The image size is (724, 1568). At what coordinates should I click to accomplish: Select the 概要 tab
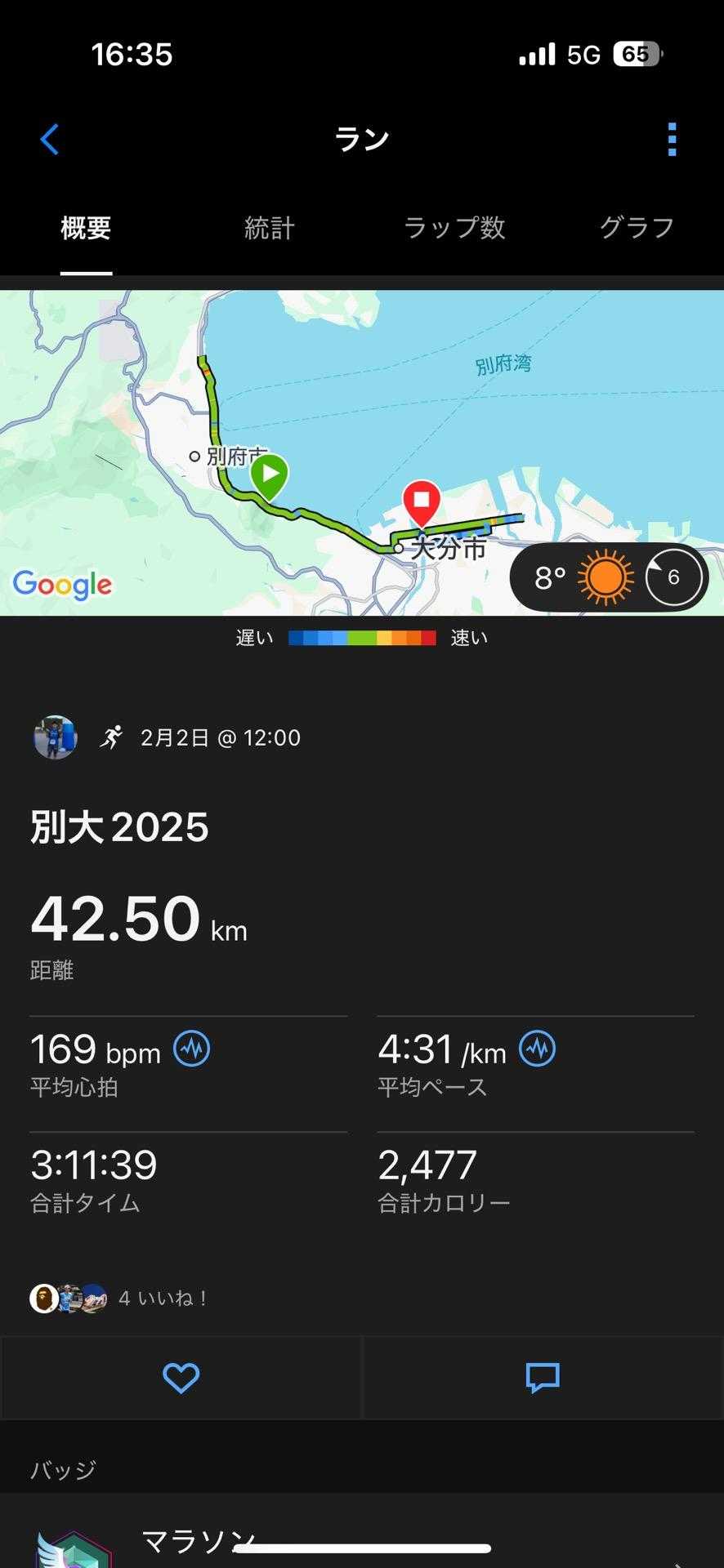(86, 228)
